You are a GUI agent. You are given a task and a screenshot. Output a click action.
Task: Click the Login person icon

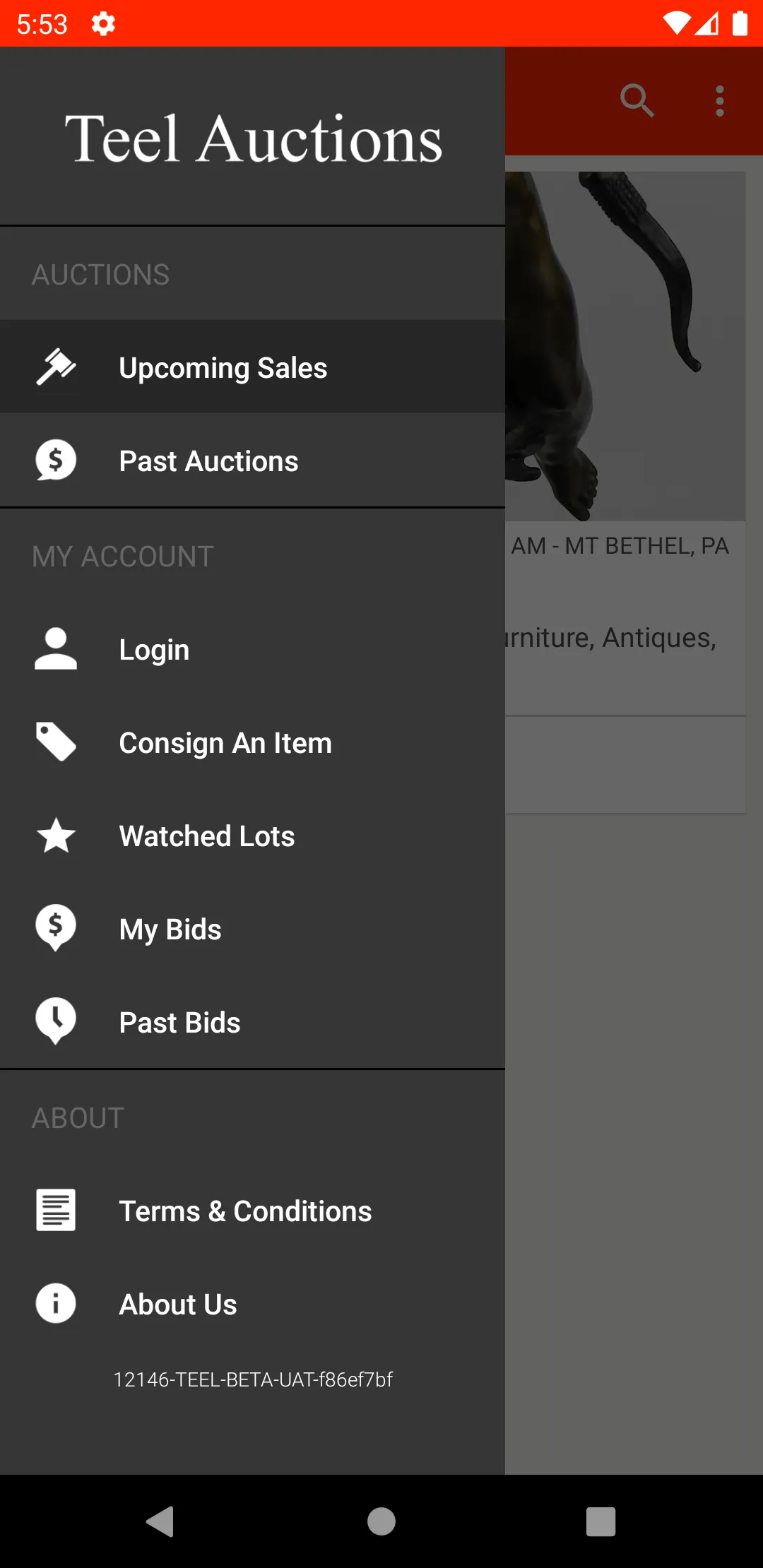[x=57, y=649]
